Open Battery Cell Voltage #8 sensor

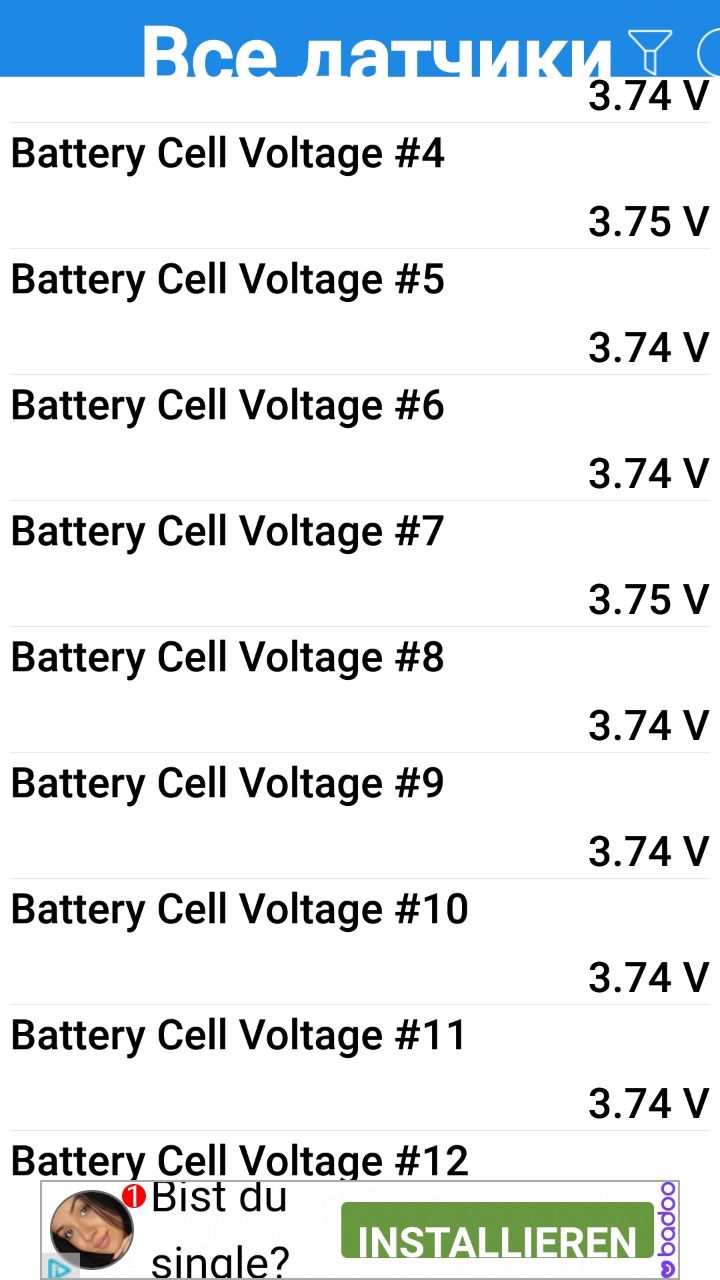[360, 691]
